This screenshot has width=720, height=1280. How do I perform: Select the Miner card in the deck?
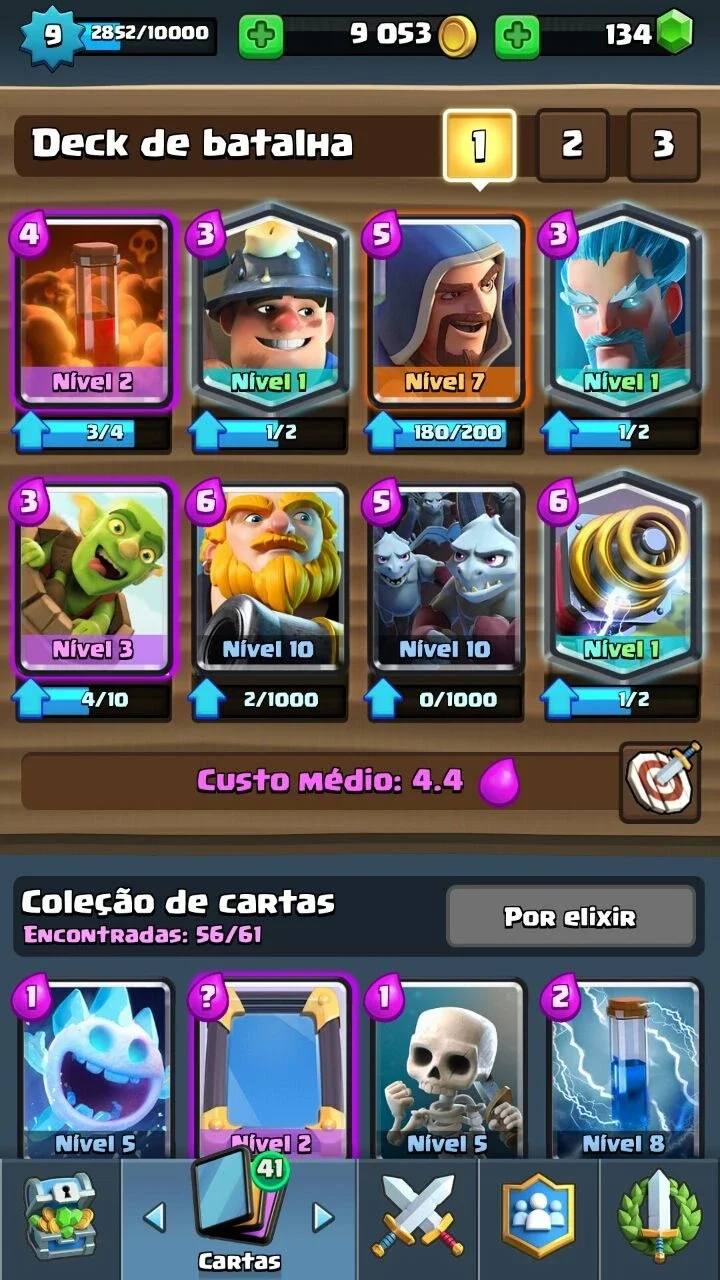(269, 311)
